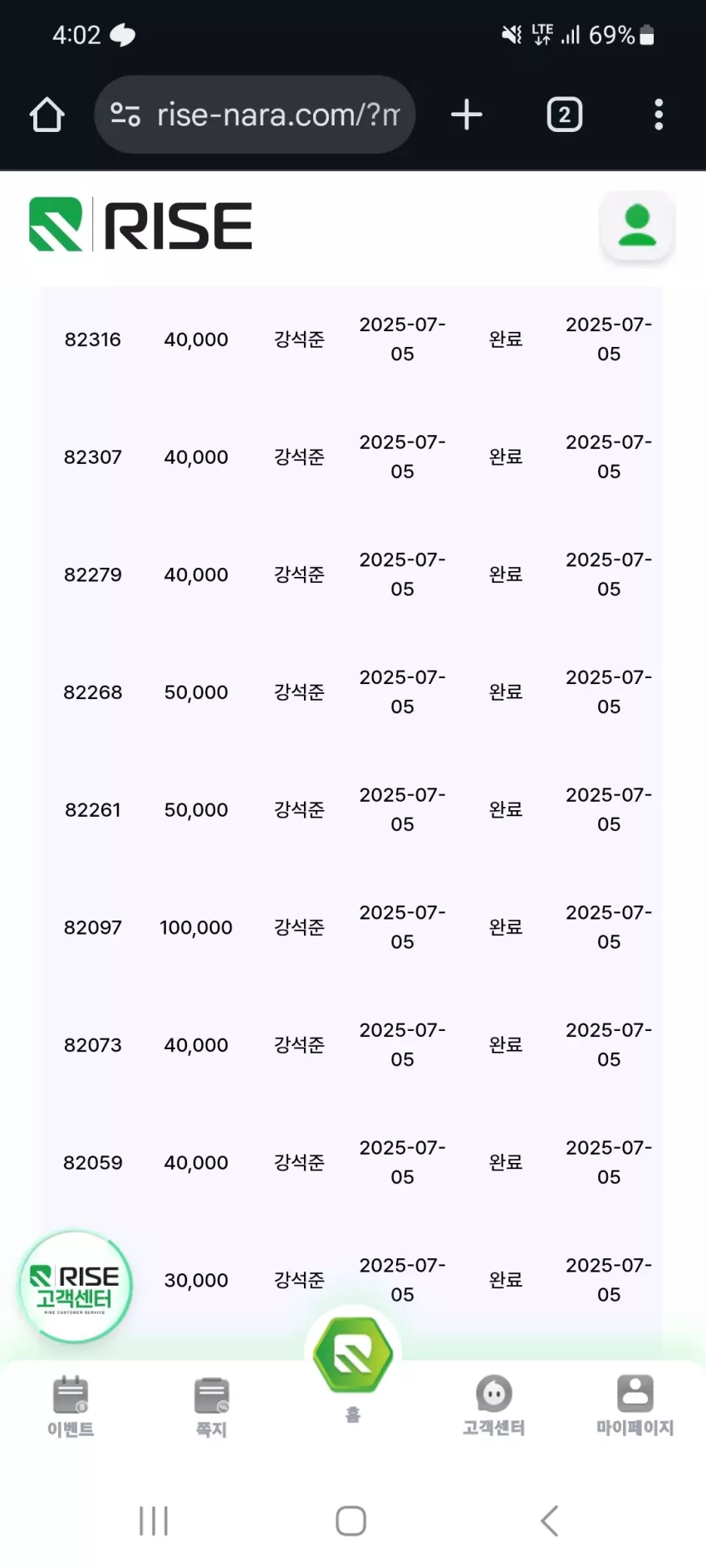The image size is (706, 1568).
Task: Open the browser home page
Action: pos(47,115)
